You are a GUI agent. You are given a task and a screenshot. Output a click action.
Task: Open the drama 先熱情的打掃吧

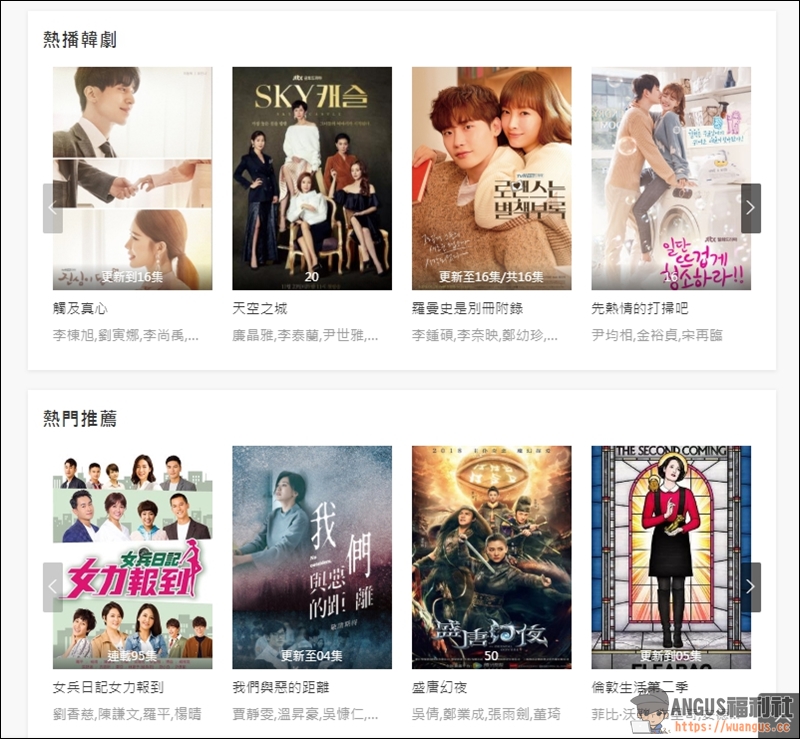(671, 178)
